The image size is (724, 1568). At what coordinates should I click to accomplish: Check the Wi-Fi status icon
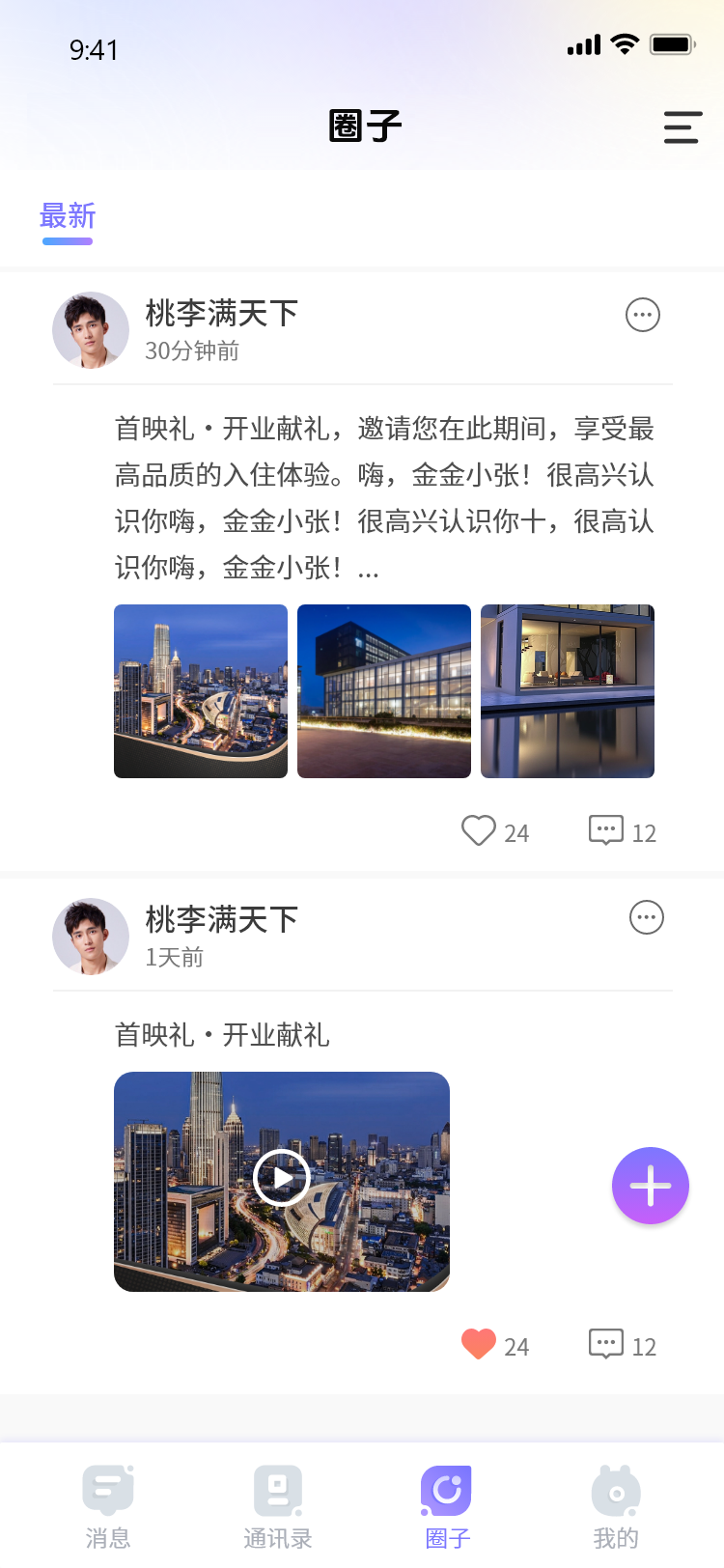pyautogui.click(x=623, y=43)
